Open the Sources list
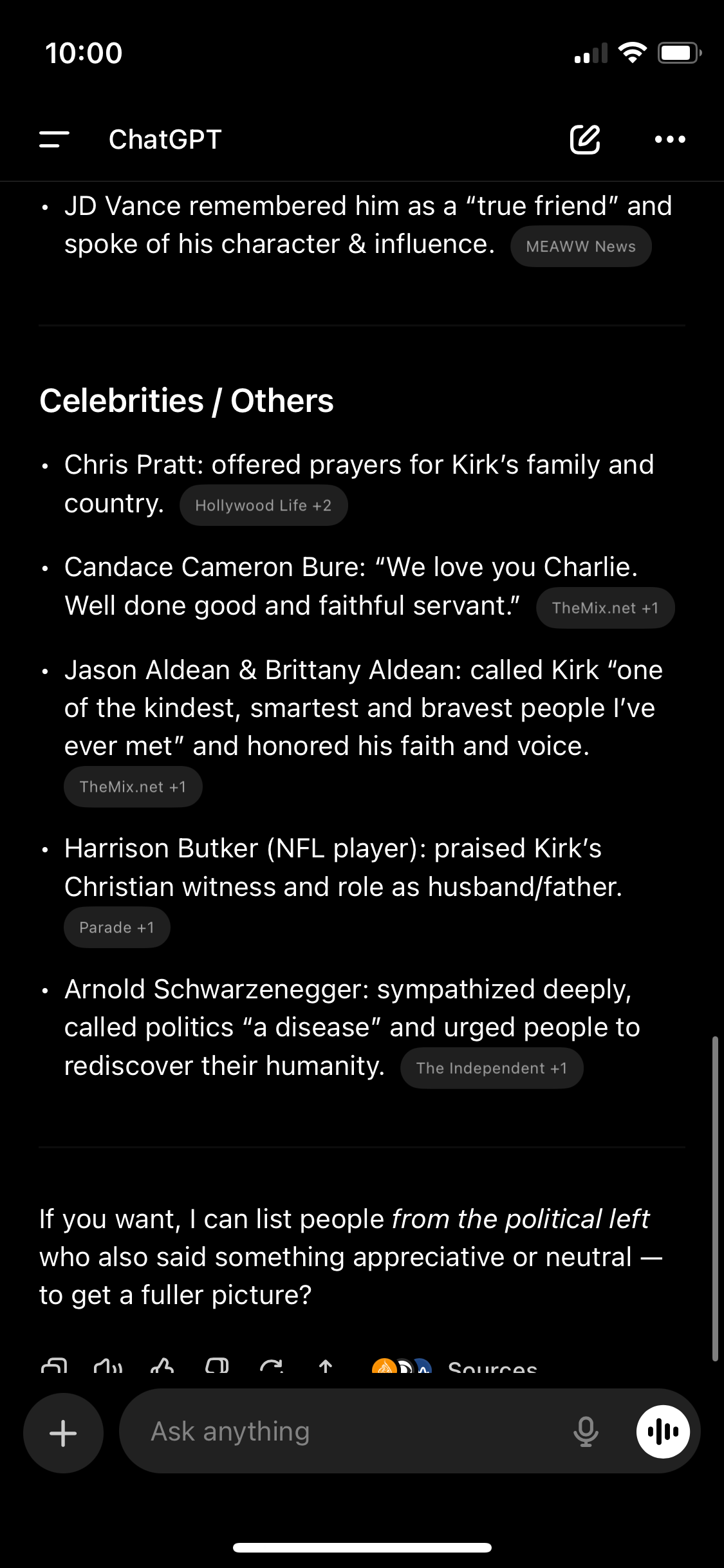Screen dimensions: 724x1568 tap(456, 1366)
